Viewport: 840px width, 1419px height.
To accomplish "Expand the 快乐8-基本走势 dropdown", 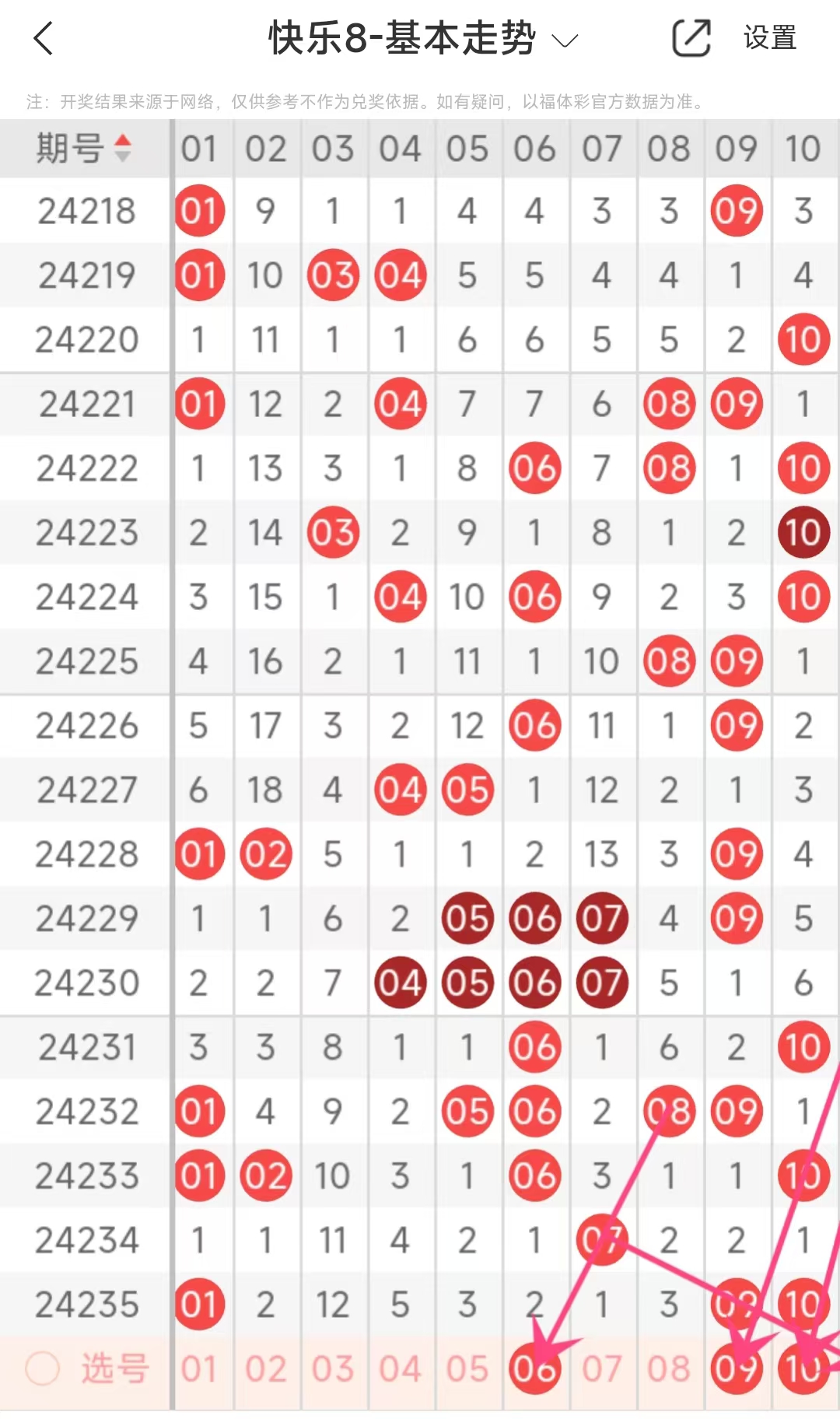I will tap(565, 40).
